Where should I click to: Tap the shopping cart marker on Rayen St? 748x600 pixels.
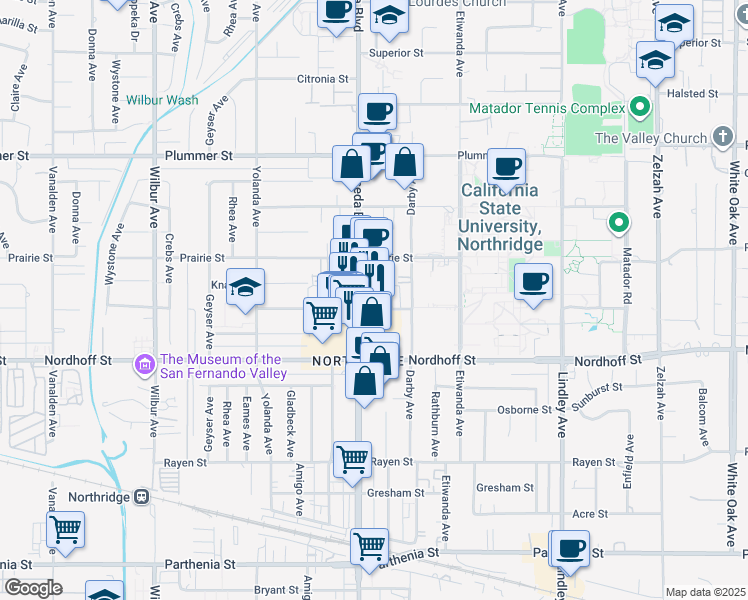(352, 460)
